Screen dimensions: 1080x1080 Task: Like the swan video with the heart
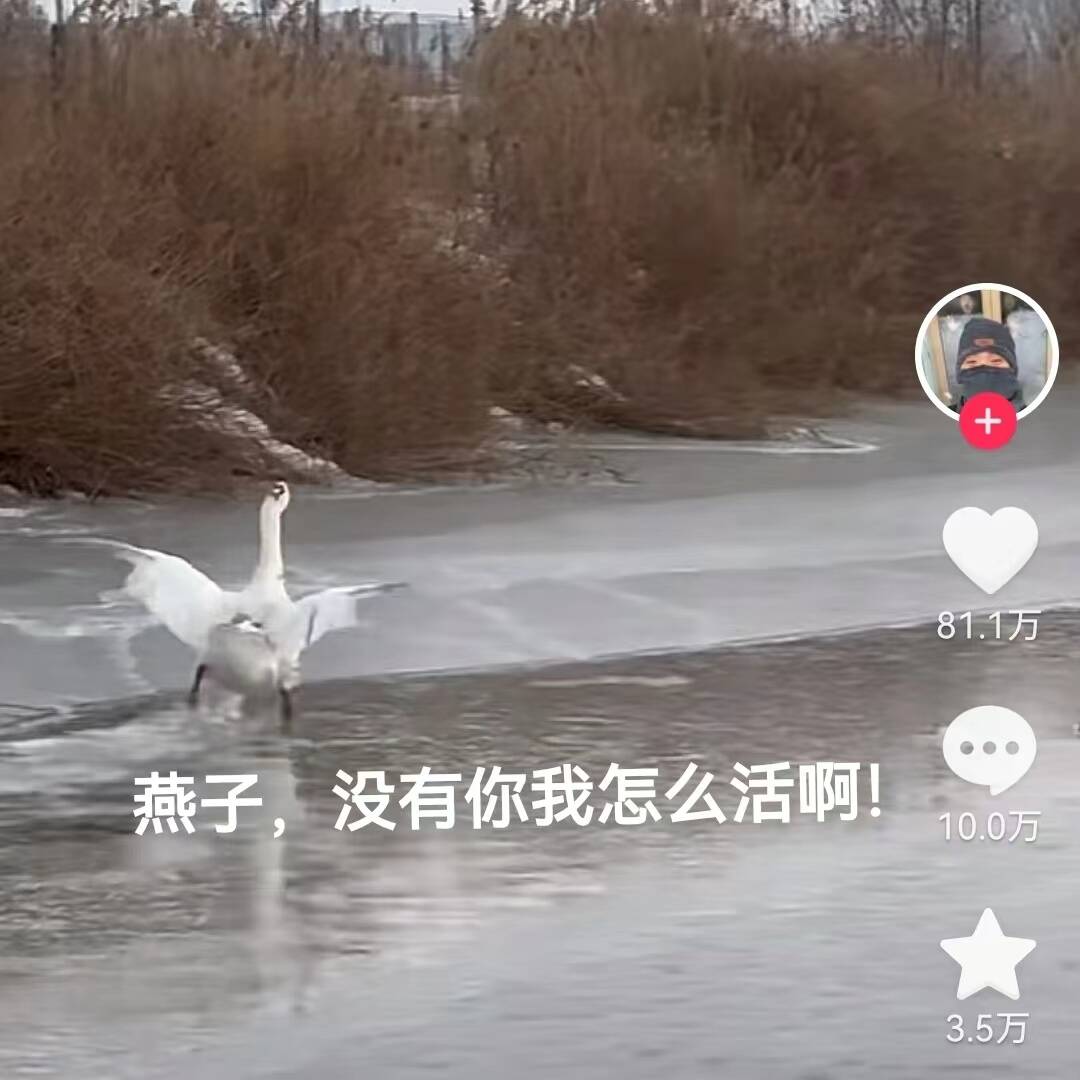click(990, 548)
